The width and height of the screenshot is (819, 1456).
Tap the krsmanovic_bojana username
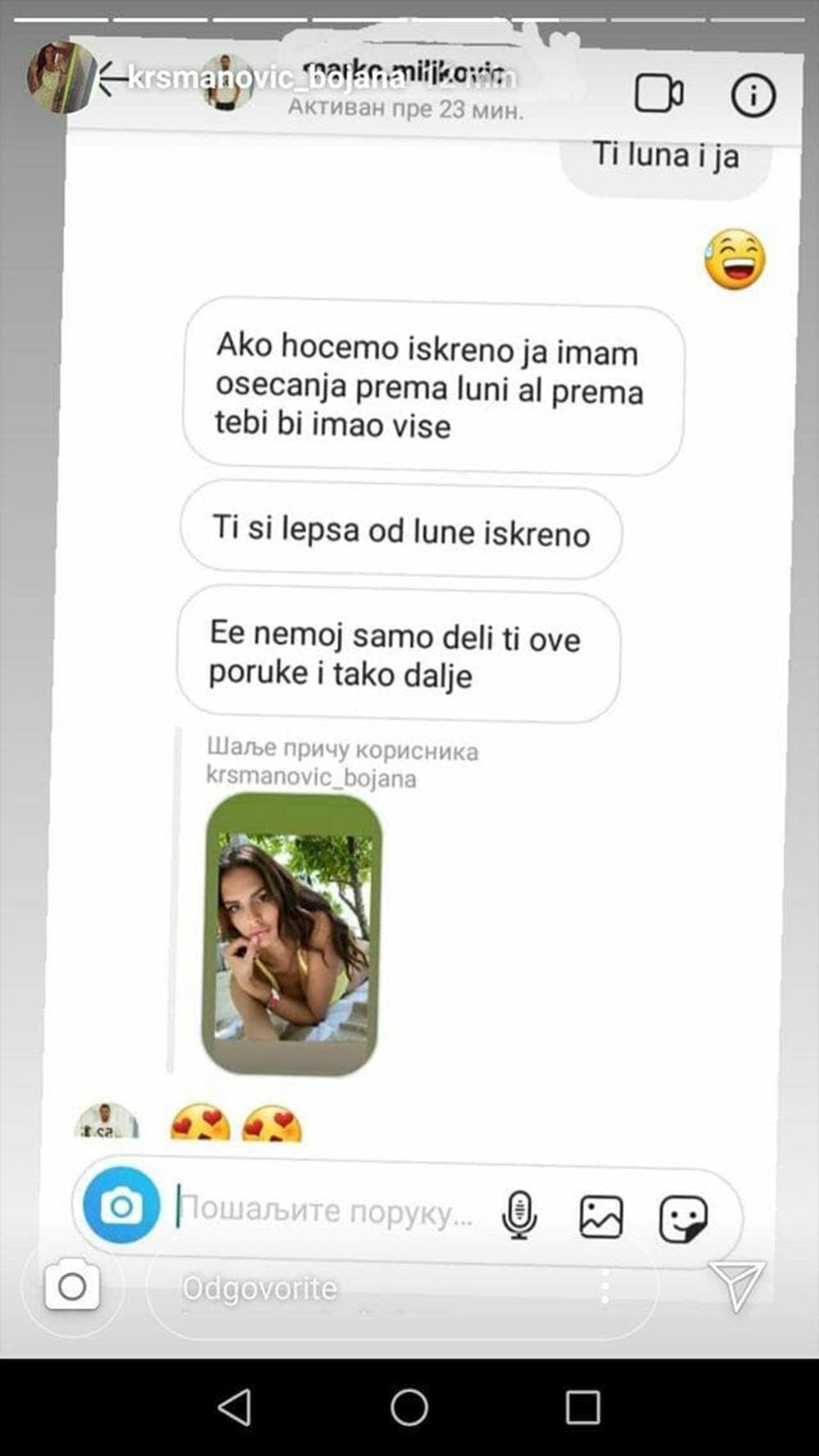coord(266,78)
